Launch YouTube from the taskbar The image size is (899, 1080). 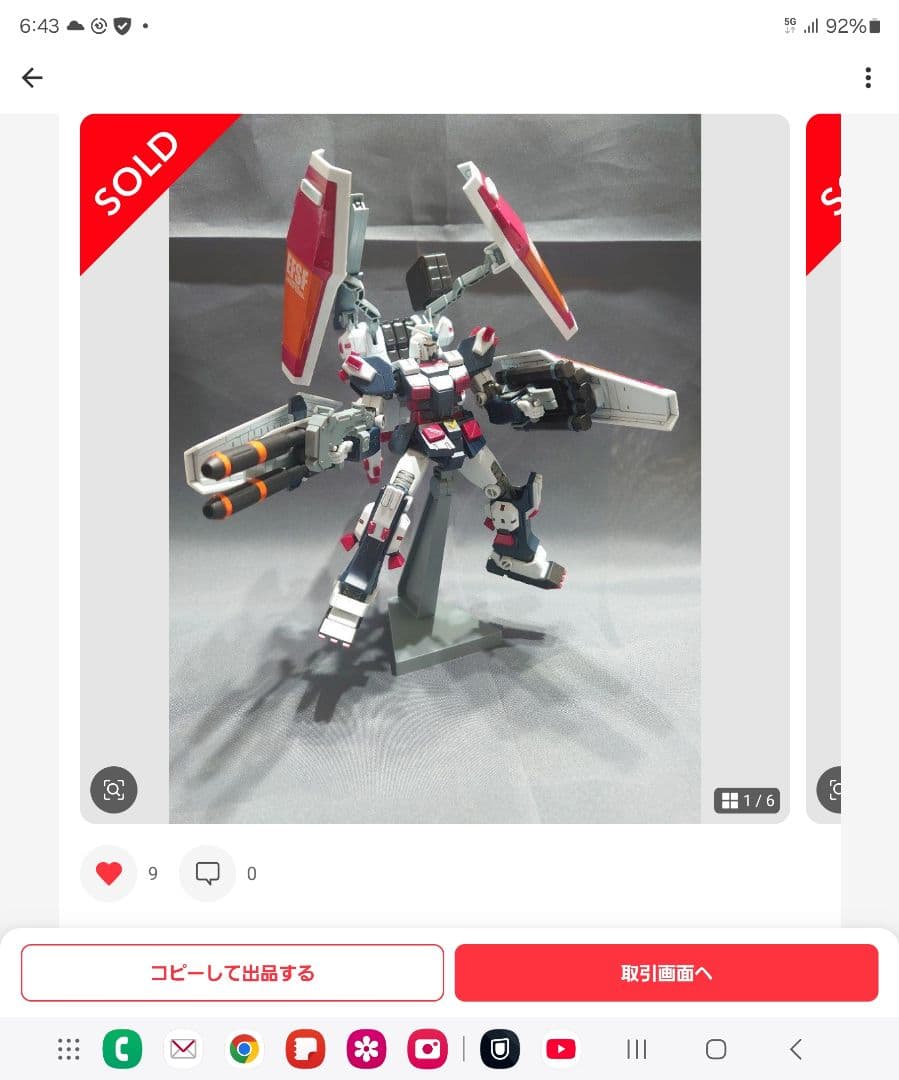[x=561, y=1049]
